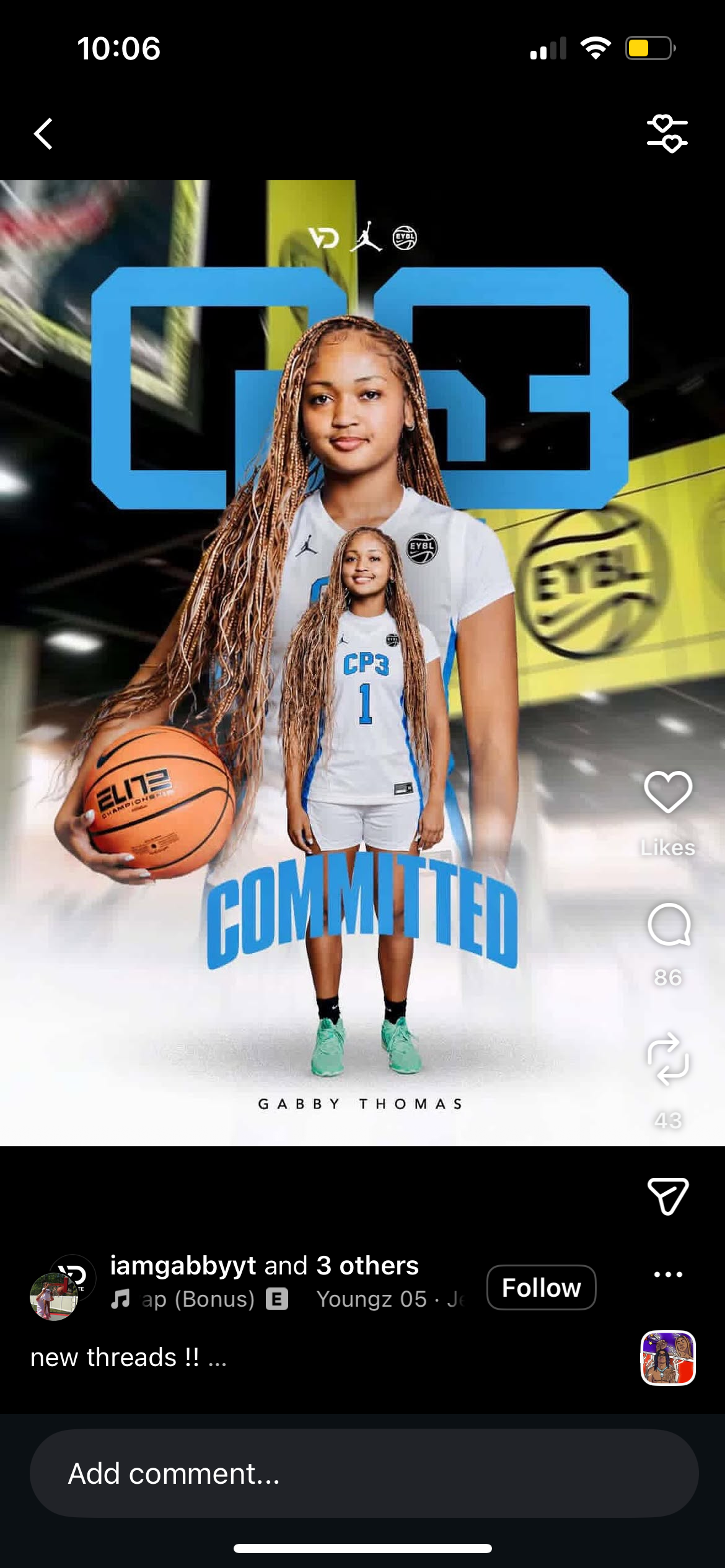Open the audio cover thumbnail at bottom right
725x1568 pixels.
(667, 1357)
